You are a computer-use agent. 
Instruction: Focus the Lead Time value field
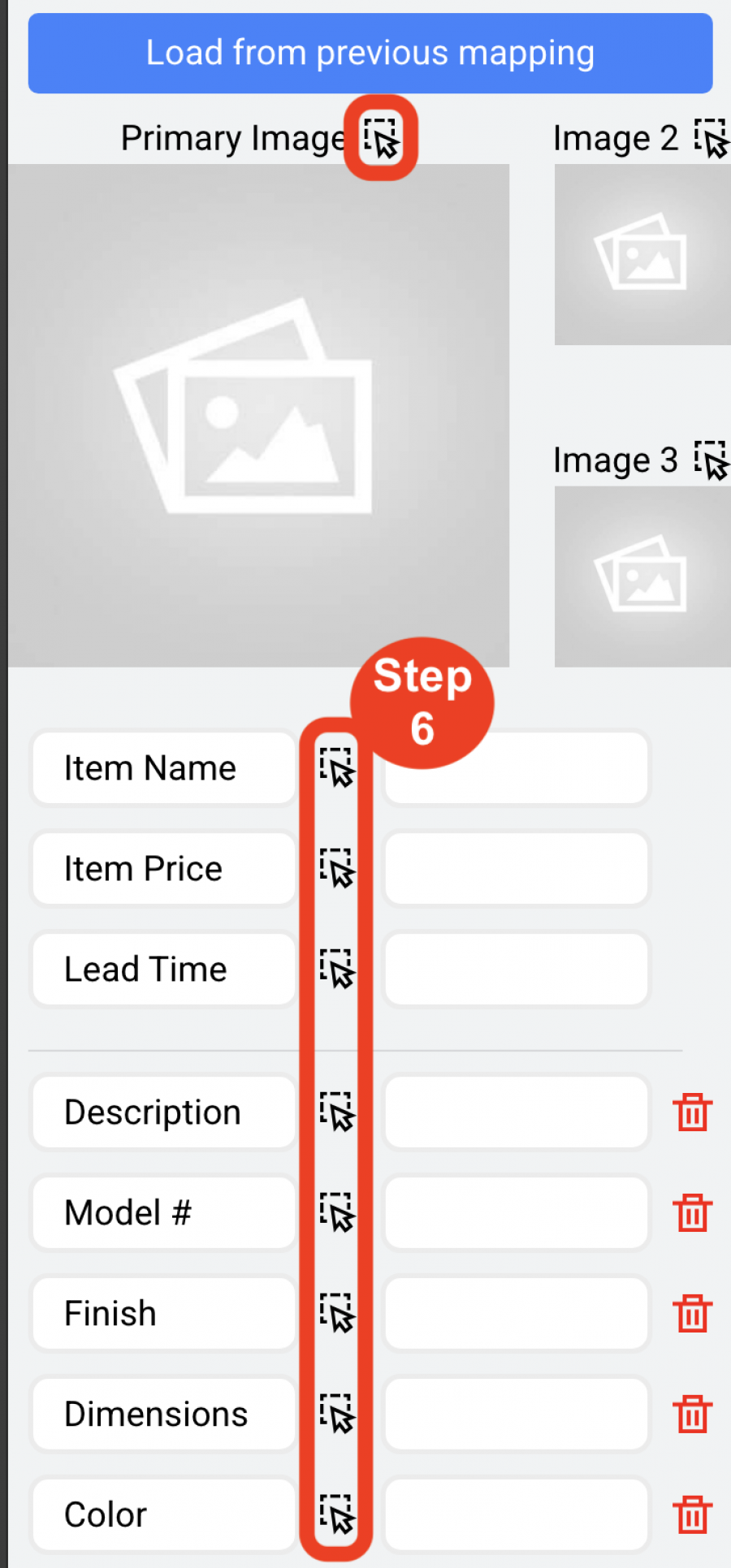tap(517, 969)
